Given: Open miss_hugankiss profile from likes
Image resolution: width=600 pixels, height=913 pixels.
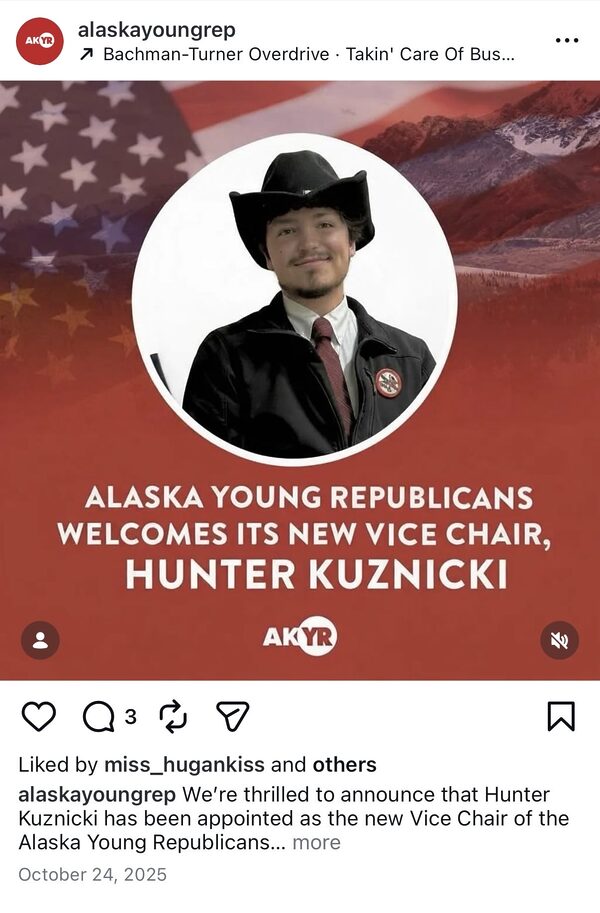Looking at the screenshot, I should click(184, 765).
